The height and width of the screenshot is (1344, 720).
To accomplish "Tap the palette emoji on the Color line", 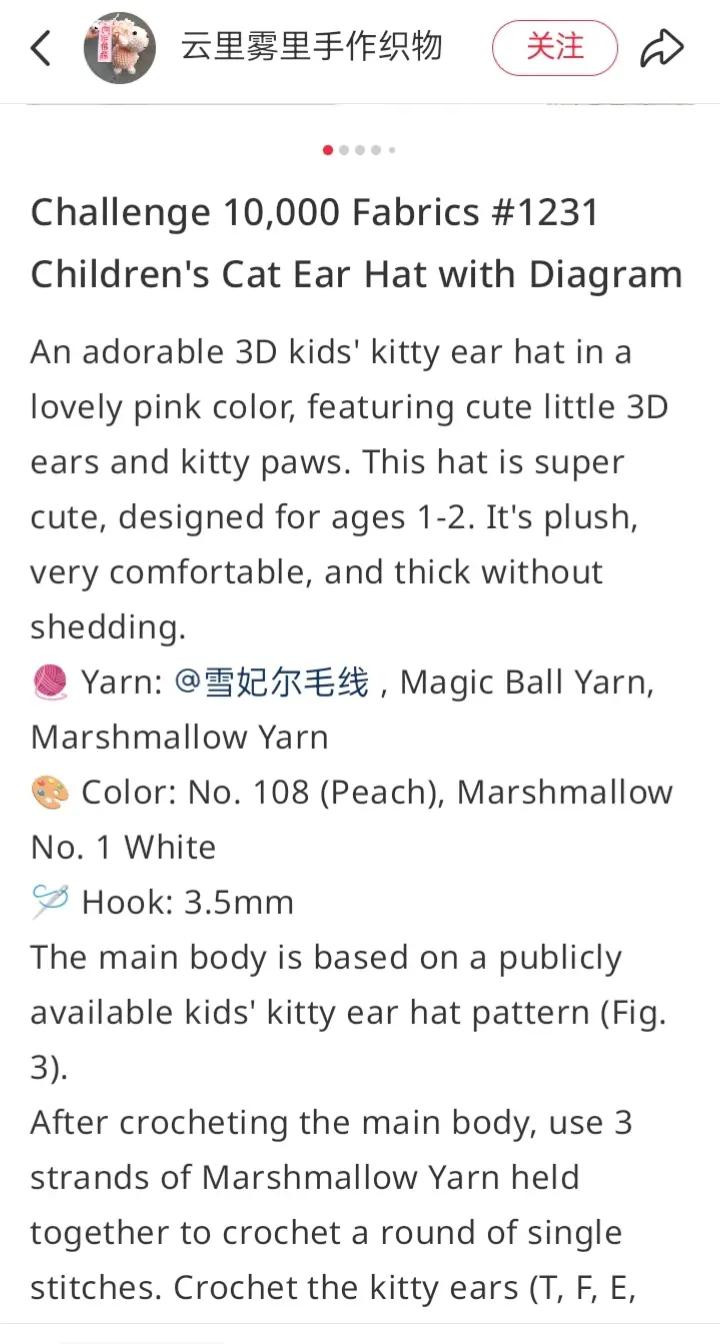I will (48, 791).
